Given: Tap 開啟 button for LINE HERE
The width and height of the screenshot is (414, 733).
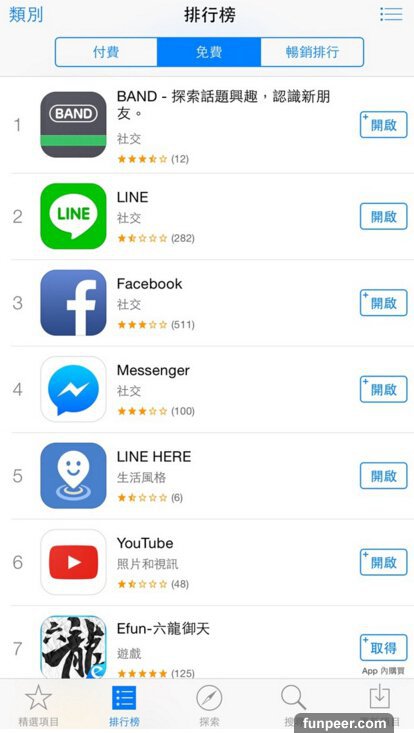Looking at the screenshot, I should click(x=383, y=476).
